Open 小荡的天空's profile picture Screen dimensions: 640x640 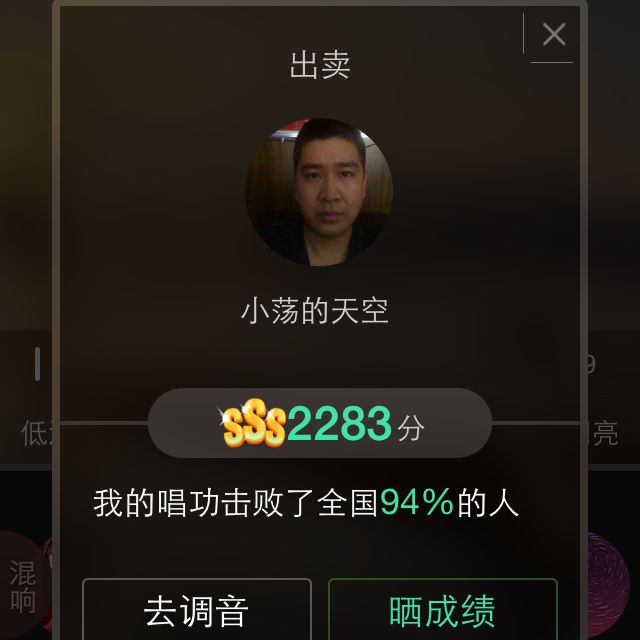coord(319,191)
